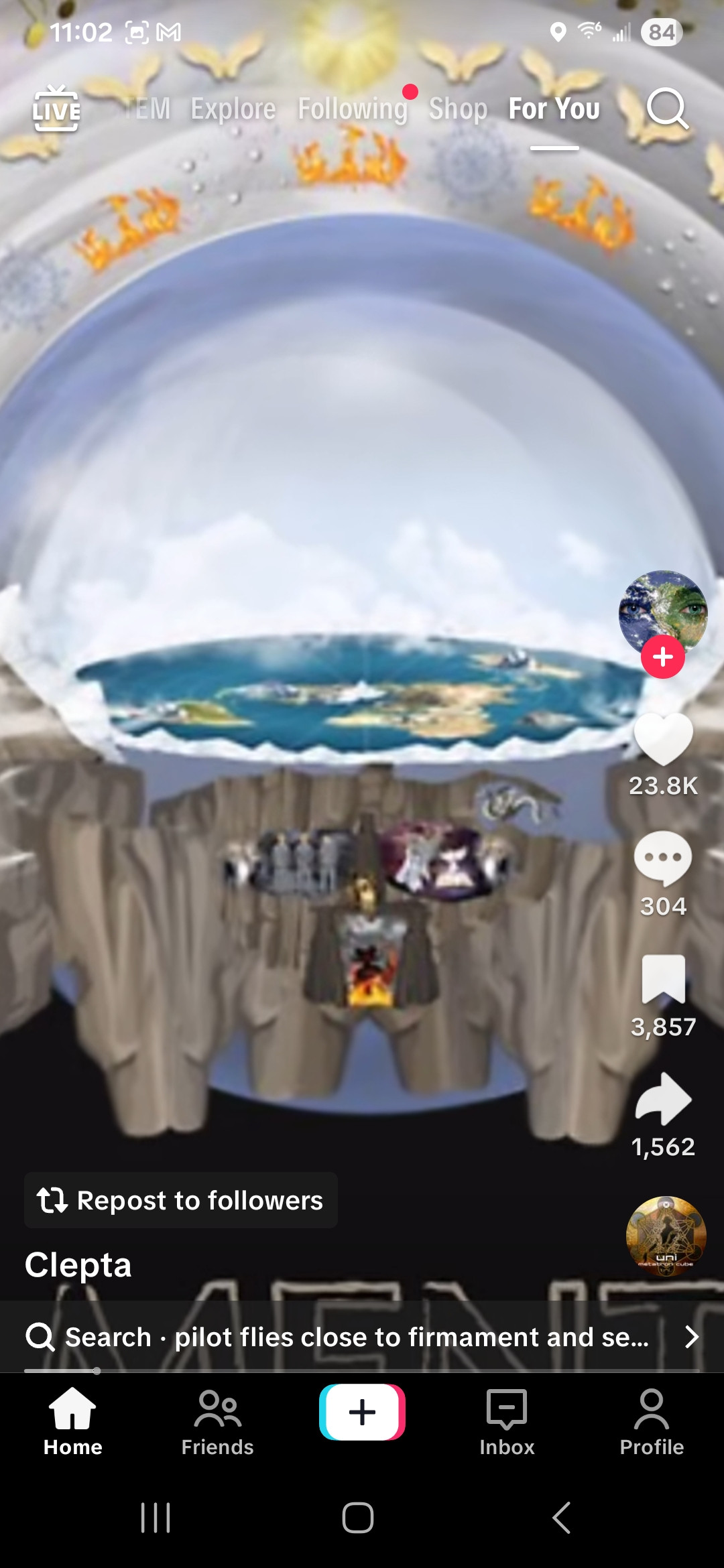This screenshot has width=724, height=1568.
Task: Select the For You tab
Action: [554, 109]
